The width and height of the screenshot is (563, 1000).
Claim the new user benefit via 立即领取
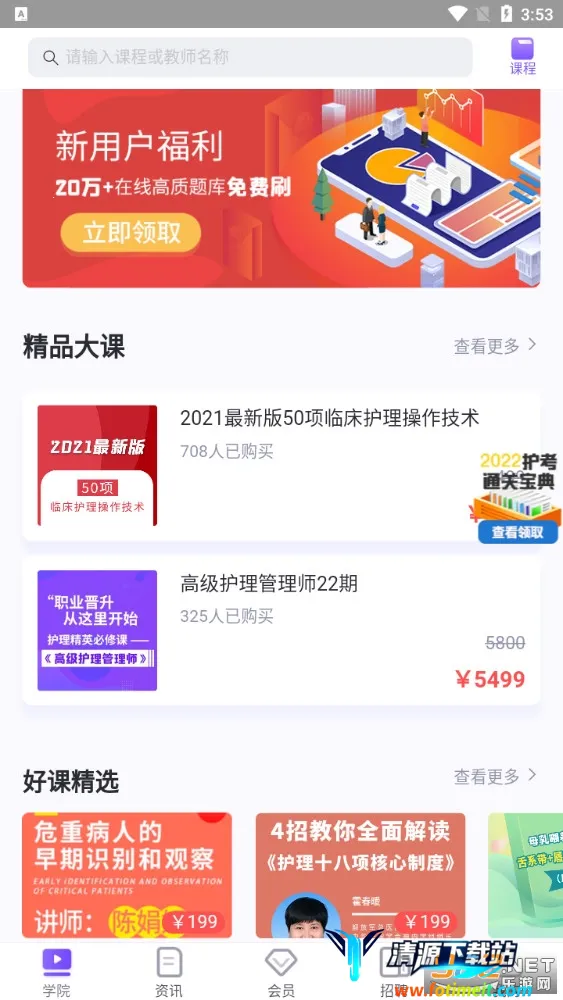click(x=131, y=233)
